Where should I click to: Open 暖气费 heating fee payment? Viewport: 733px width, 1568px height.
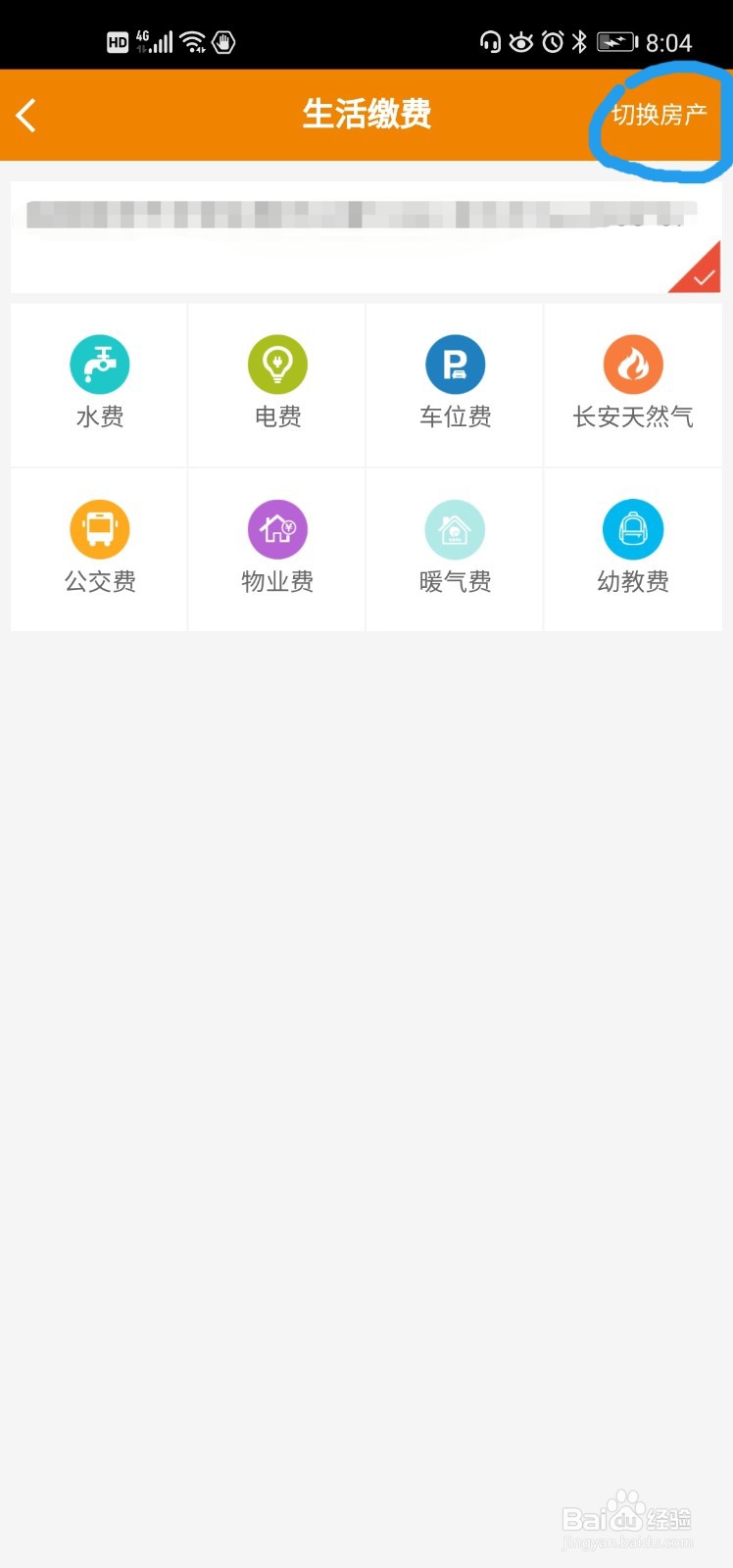click(455, 549)
